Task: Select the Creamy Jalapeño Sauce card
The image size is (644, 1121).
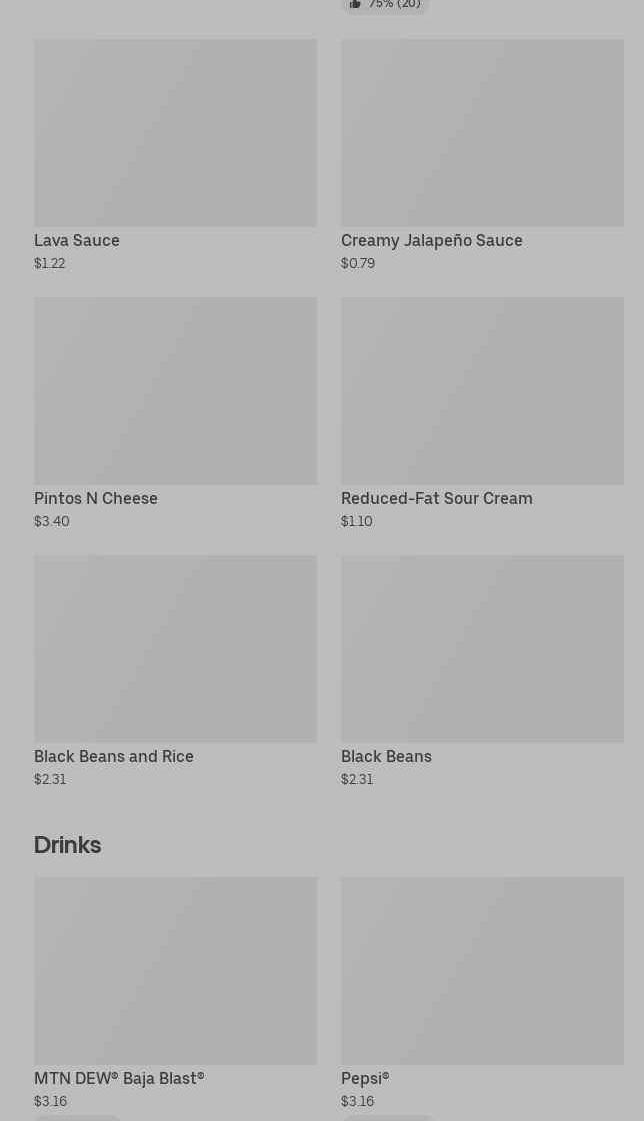Action: 482,155
